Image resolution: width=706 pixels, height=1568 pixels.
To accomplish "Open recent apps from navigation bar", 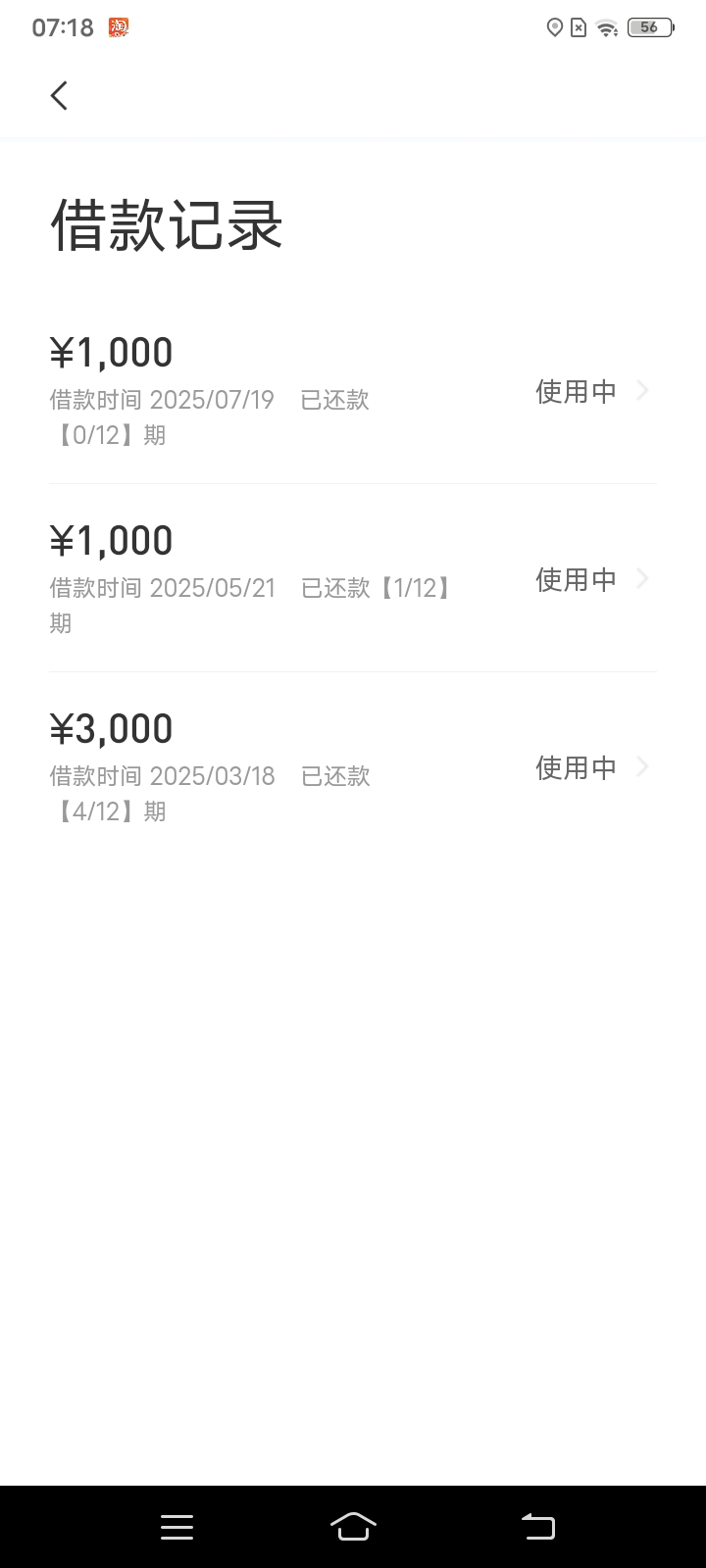I will point(176,1527).
